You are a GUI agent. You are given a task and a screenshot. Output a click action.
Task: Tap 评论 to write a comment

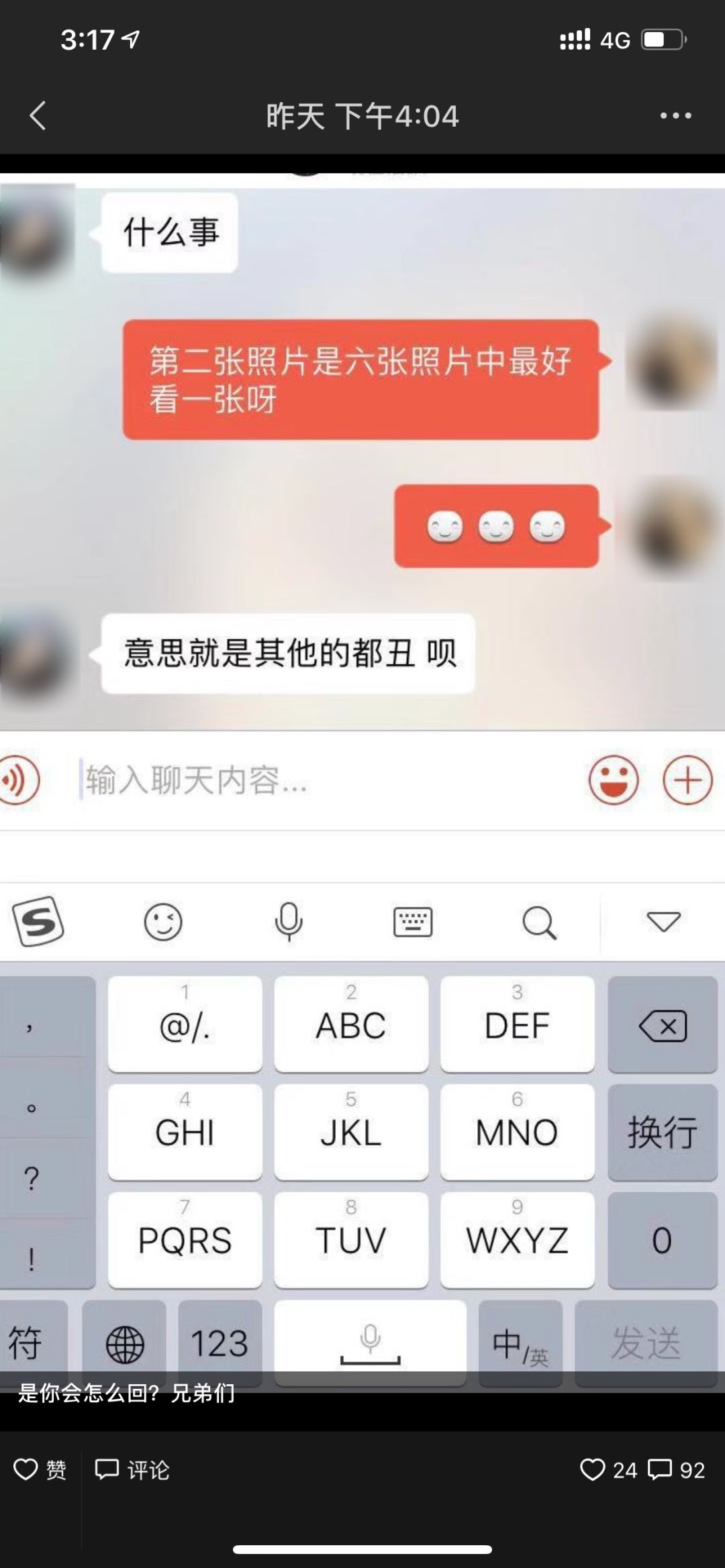tap(132, 1470)
